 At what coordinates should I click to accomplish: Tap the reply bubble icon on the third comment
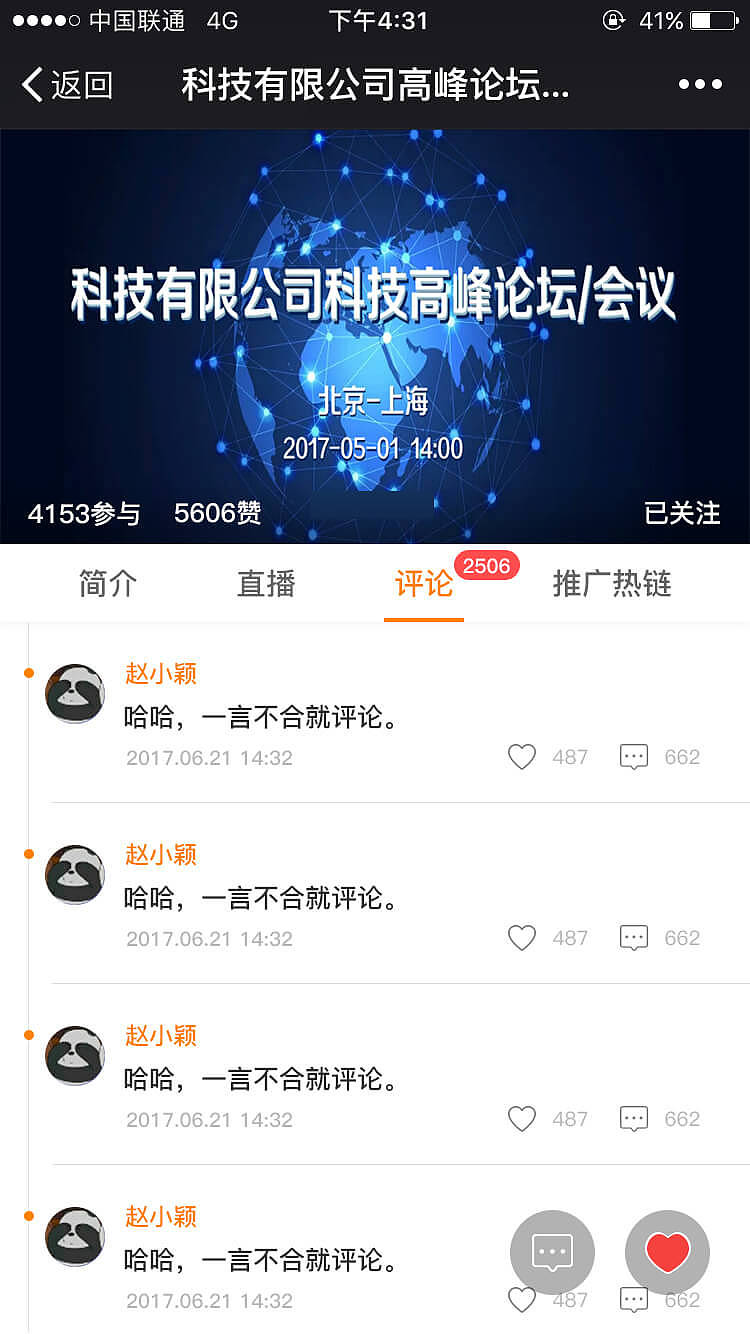pos(633,1119)
